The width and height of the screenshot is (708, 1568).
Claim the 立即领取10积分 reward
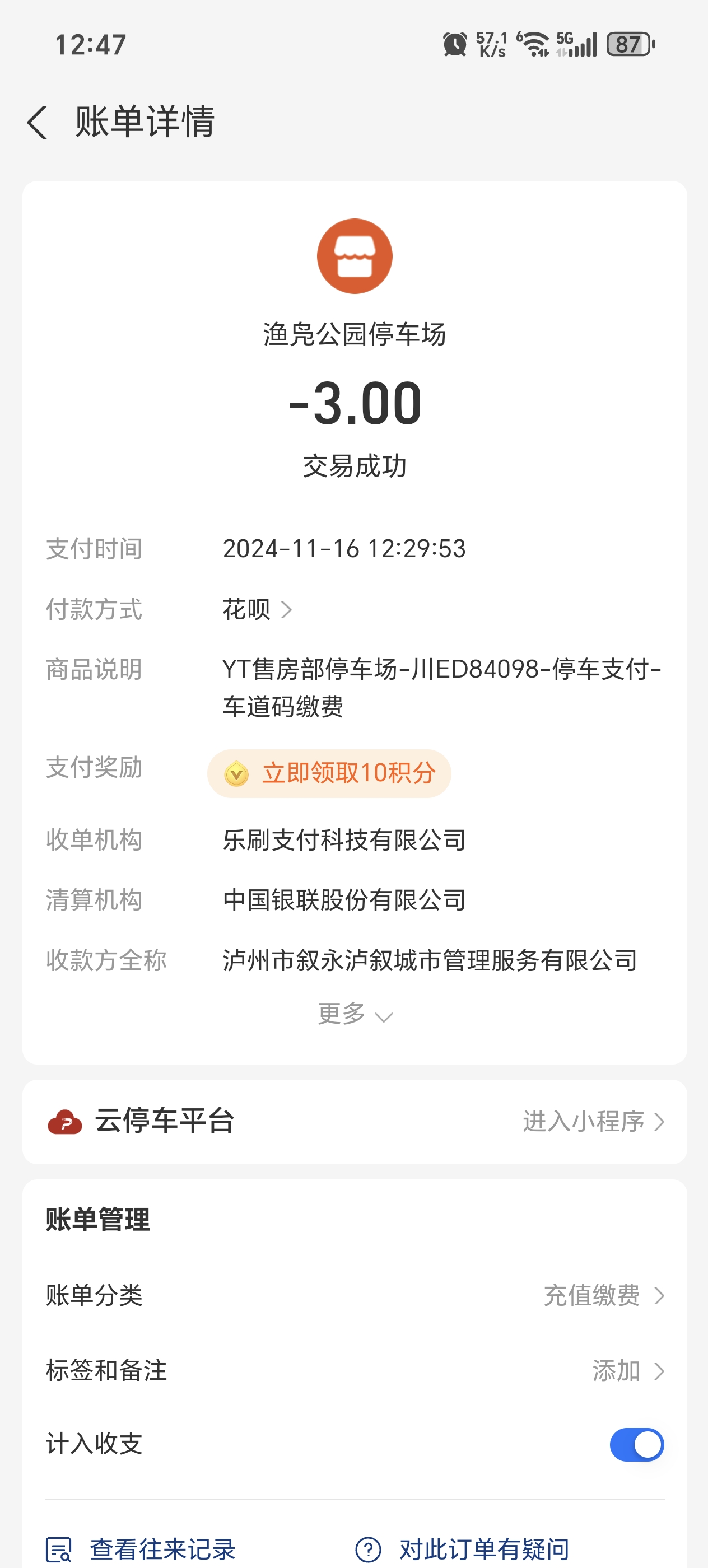[329, 773]
